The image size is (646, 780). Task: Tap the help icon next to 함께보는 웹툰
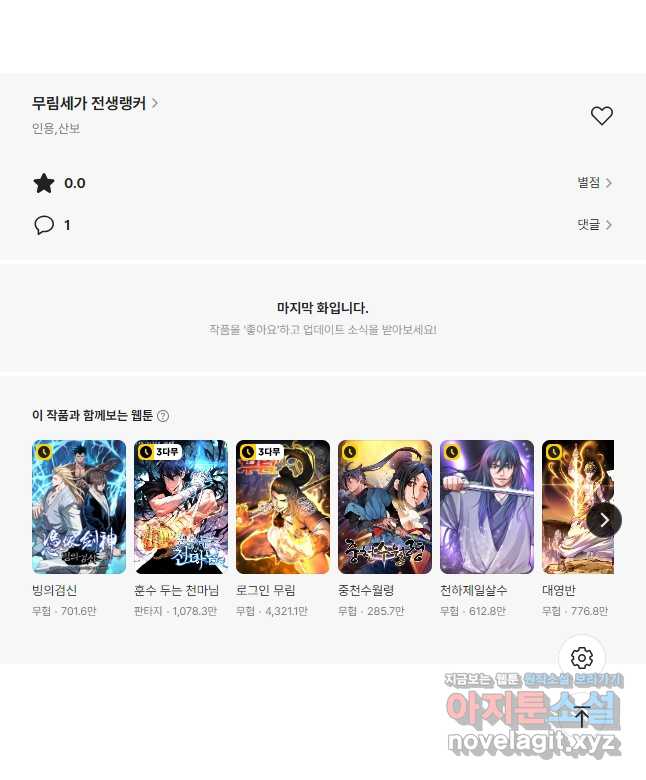pos(163,416)
